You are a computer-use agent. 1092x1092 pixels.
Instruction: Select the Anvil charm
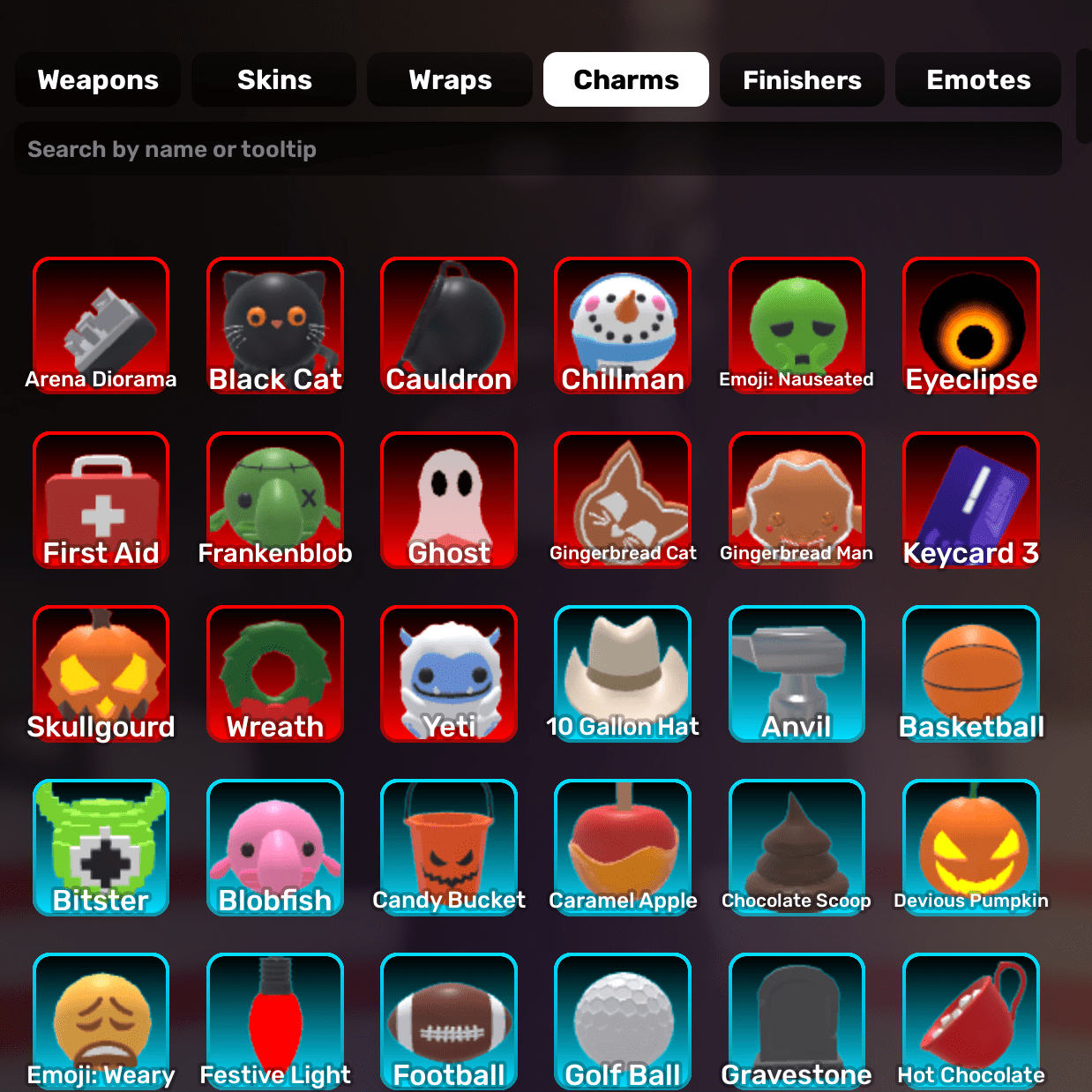(x=797, y=674)
